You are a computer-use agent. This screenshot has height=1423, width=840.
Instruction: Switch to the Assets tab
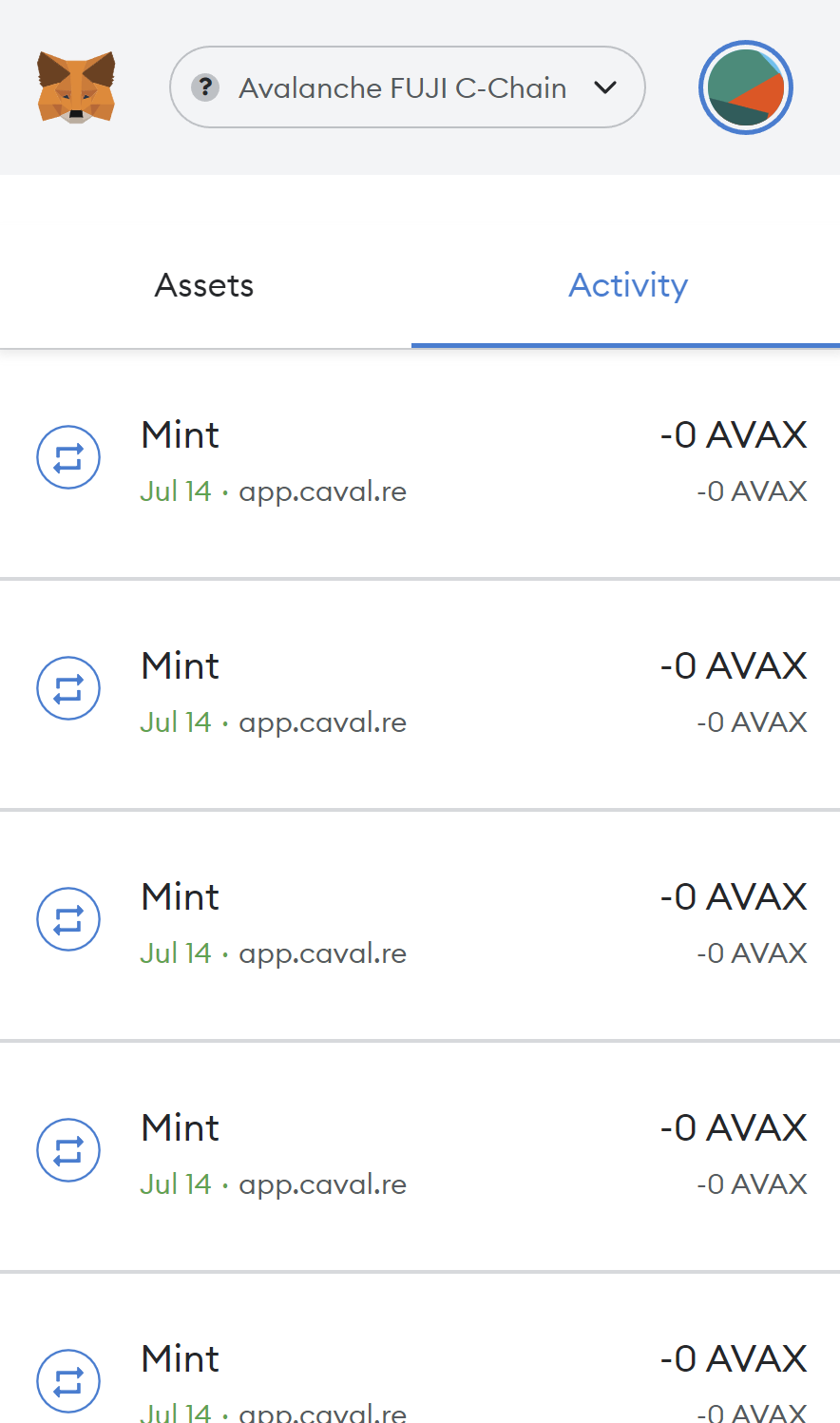(205, 285)
